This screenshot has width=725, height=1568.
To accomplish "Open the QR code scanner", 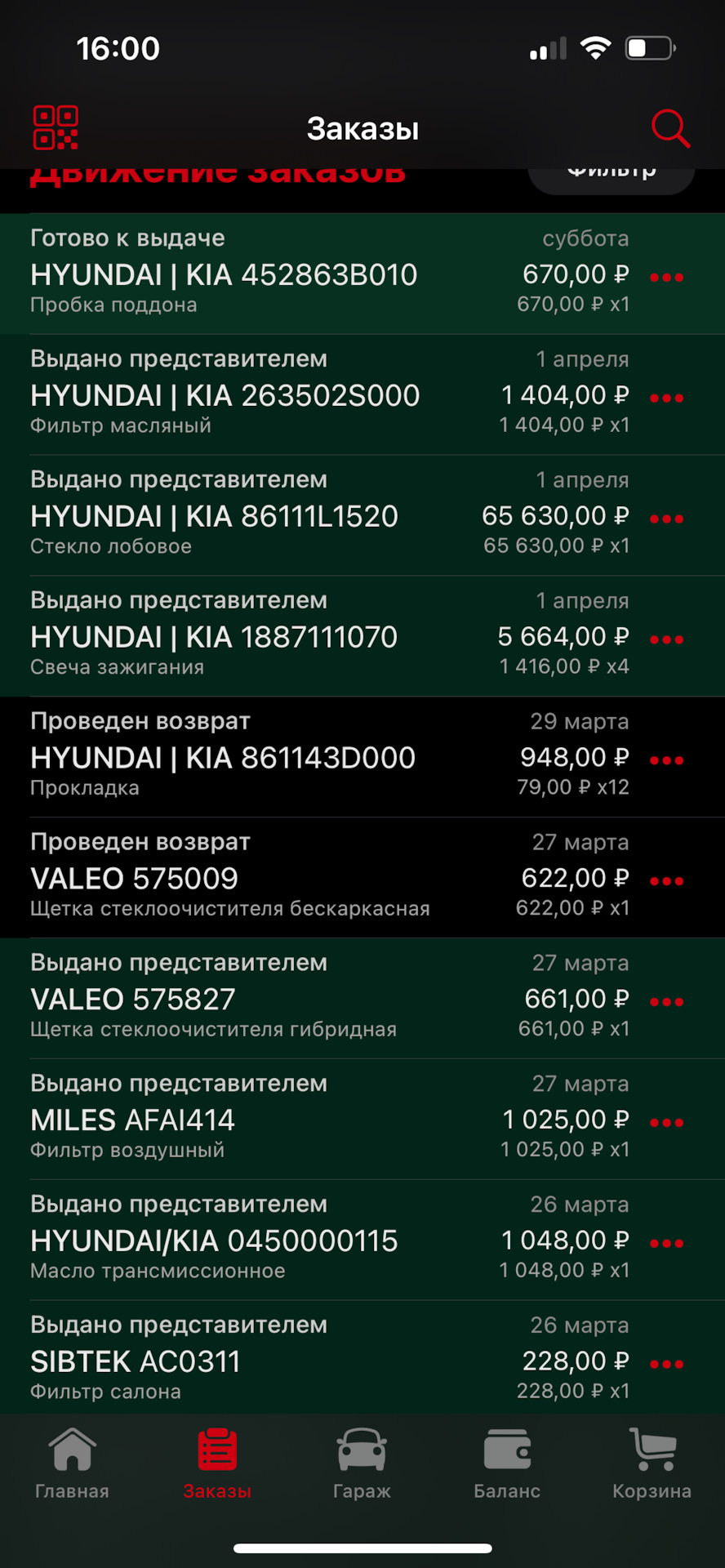I will 56,127.
